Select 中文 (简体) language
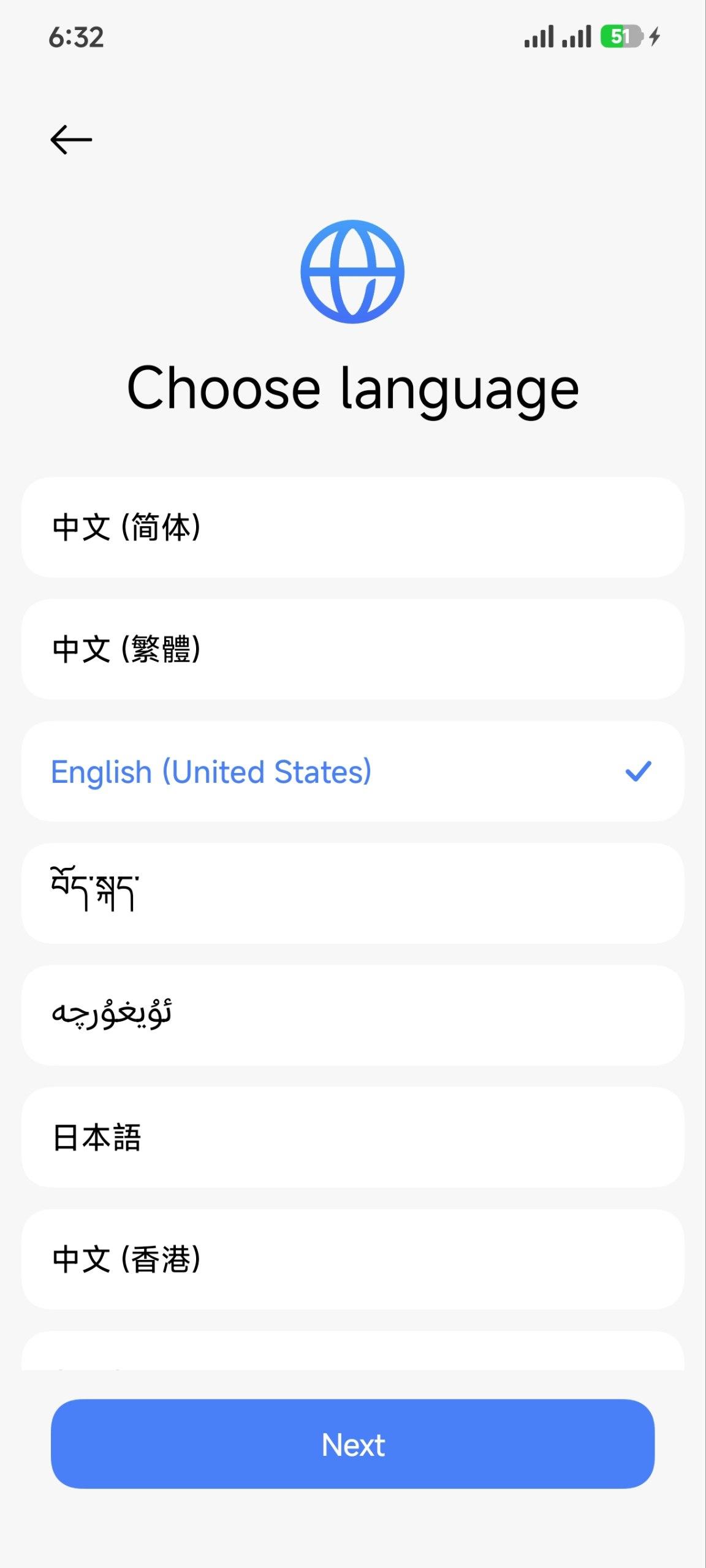706x1568 pixels. (x=352, y=527)
